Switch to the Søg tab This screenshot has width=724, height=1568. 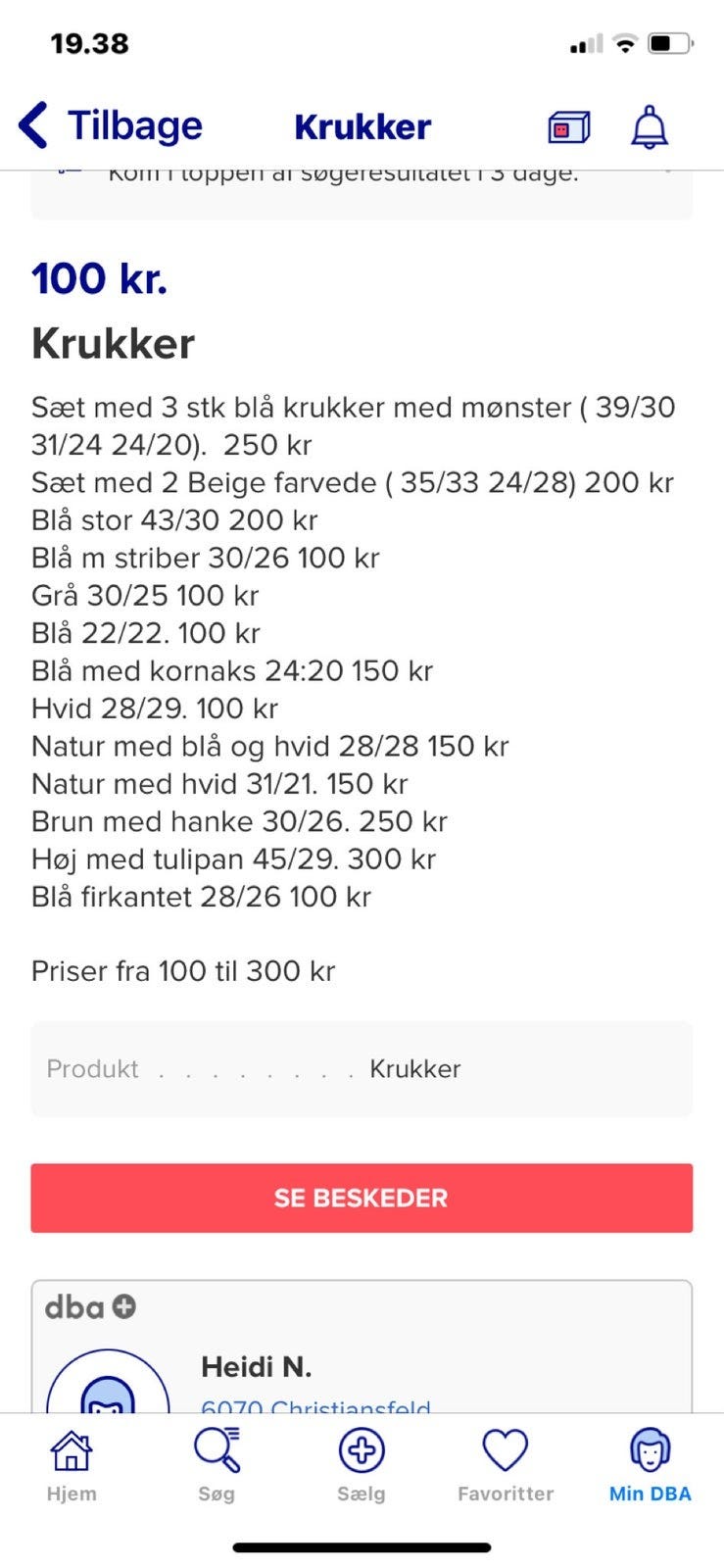[217, 1465]
